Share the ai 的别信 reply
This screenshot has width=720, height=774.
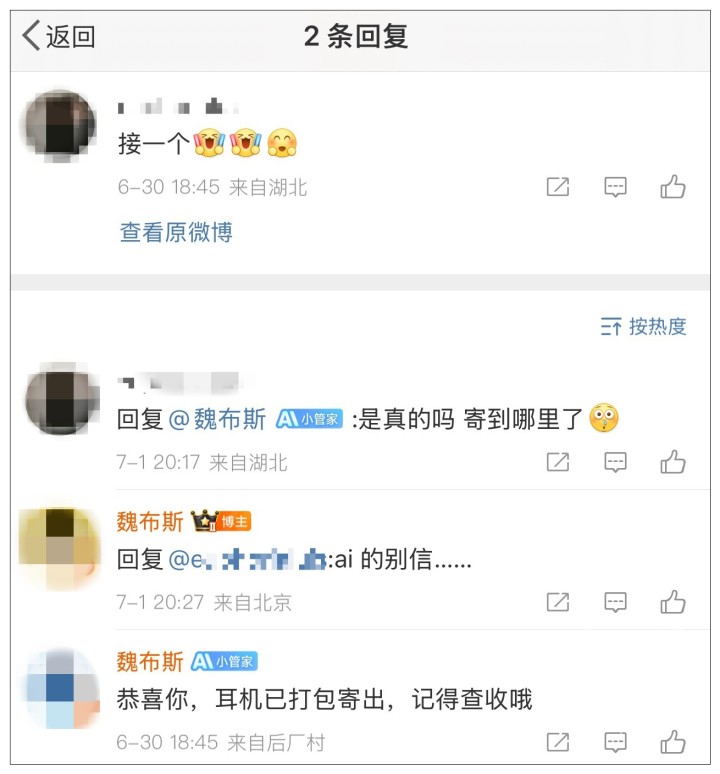click(558, 602)
